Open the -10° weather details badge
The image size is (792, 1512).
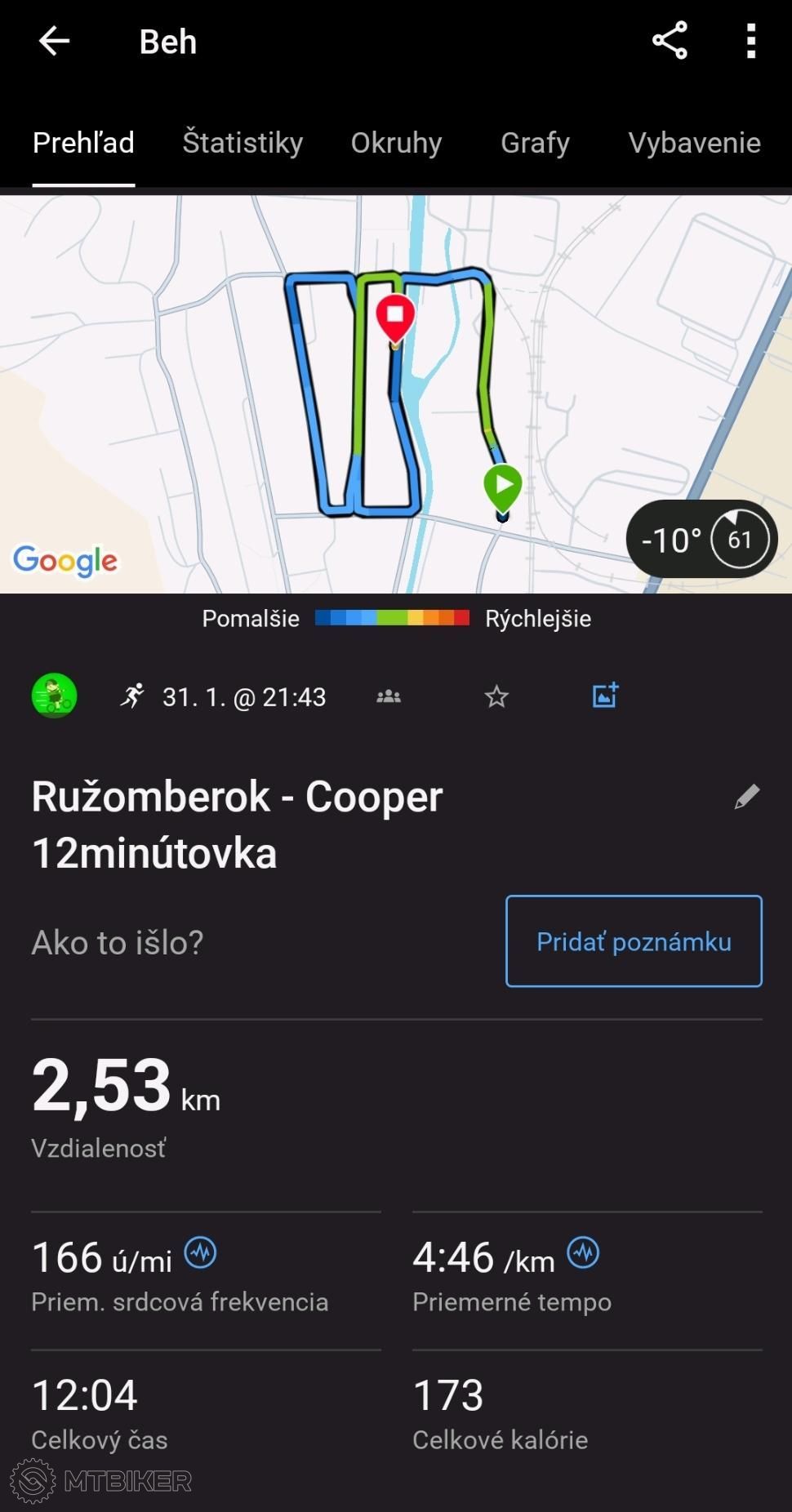[701, 540]
